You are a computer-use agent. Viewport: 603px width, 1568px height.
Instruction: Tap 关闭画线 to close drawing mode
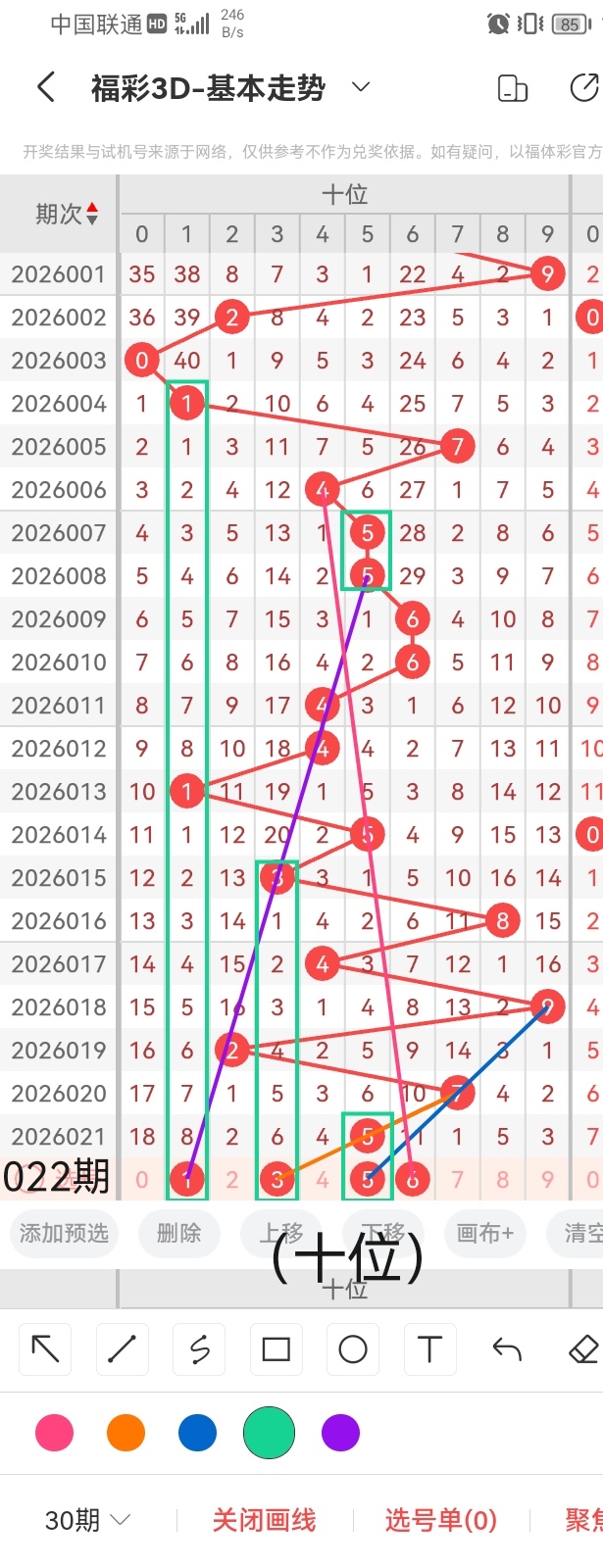[264, 1520]
